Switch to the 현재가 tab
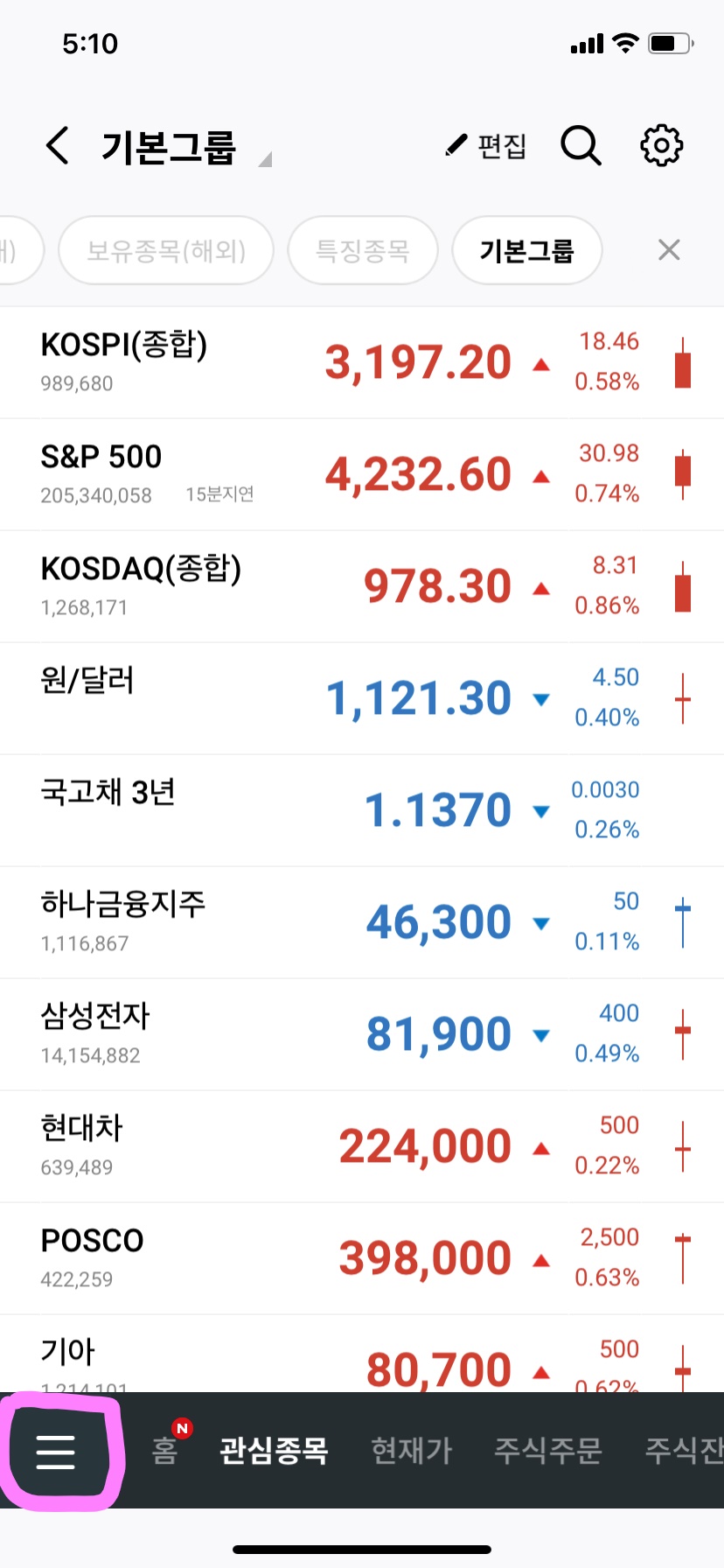Screen dimensions: 724x1568 (x=412, y=1450)
